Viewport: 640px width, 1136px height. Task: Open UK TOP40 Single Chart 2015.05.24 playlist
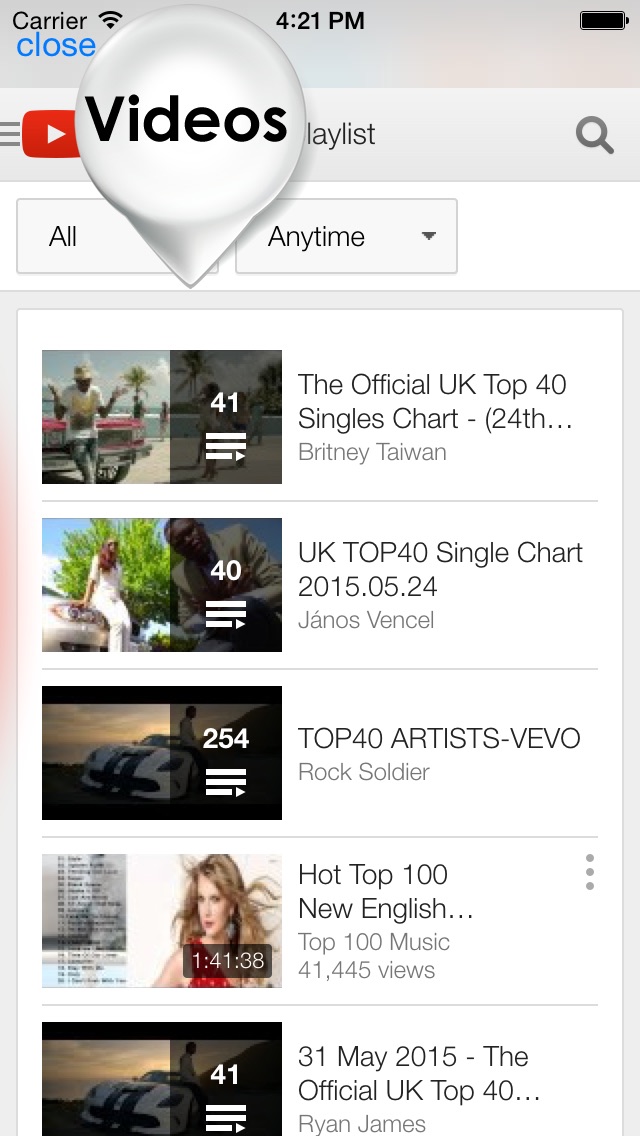440,570
